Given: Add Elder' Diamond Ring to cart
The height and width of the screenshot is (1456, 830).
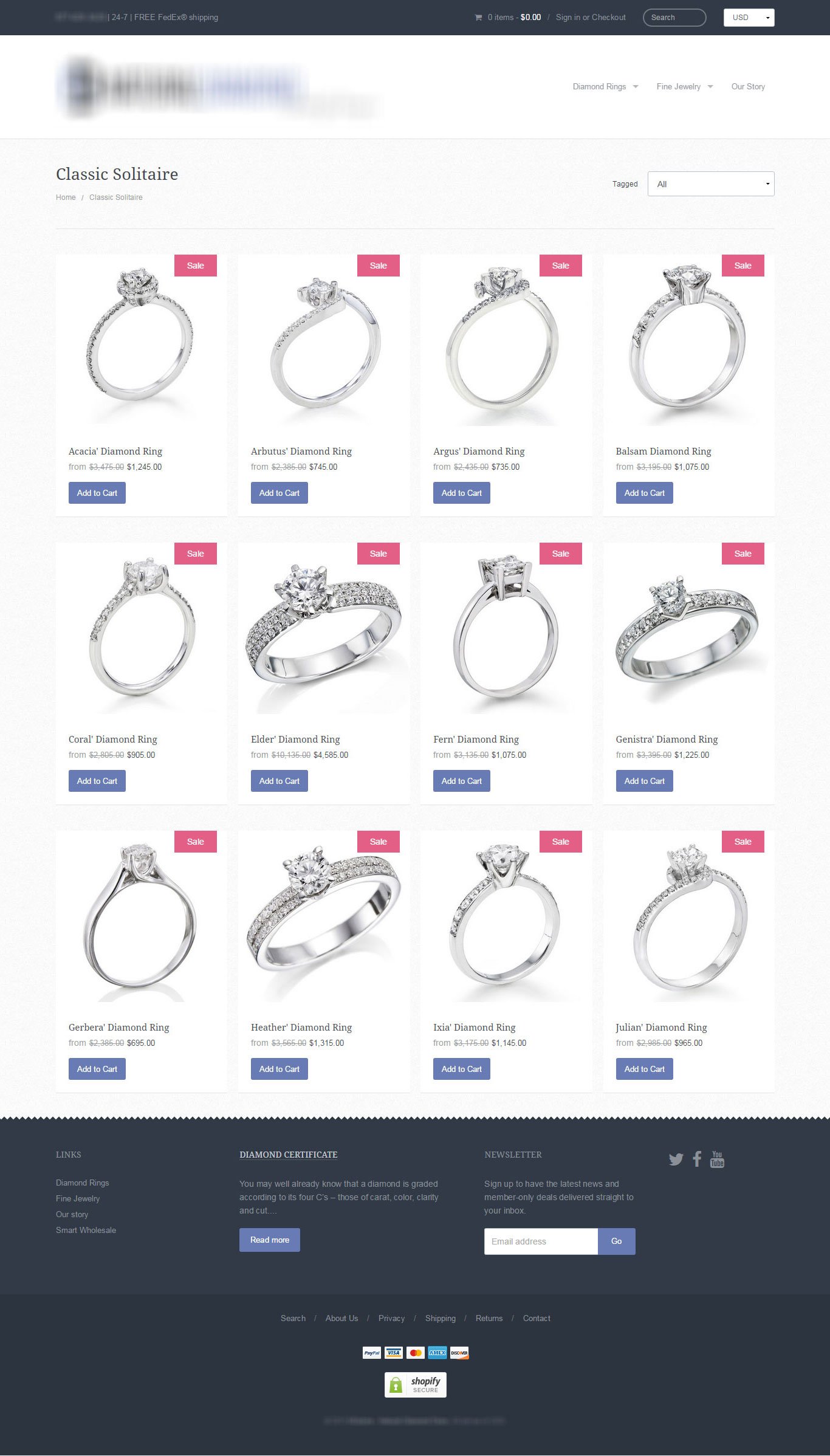Looking at the screenshot, I should point(280,781).
